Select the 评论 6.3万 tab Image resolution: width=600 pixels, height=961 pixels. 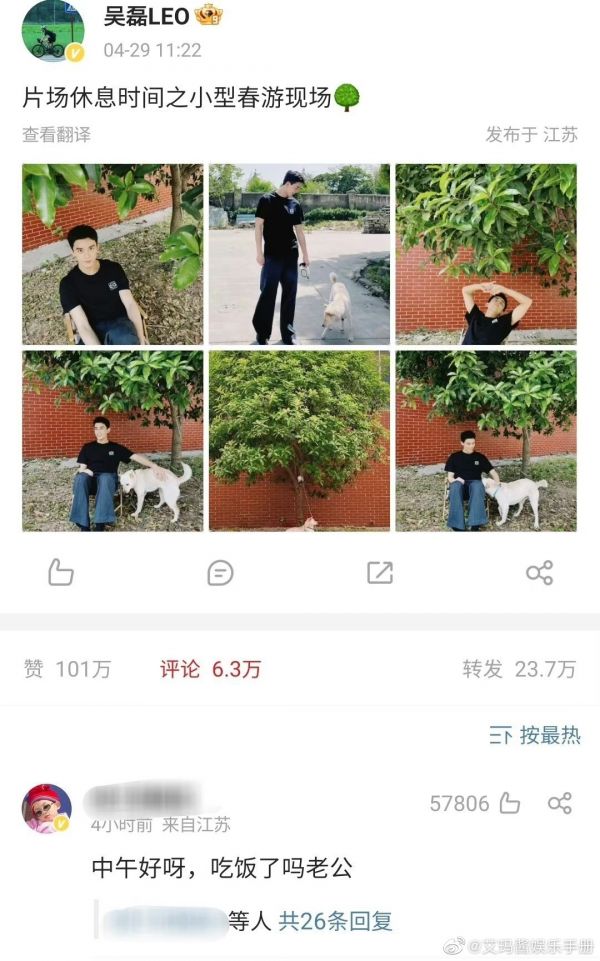pyautogui.click(x=210, y=669)
